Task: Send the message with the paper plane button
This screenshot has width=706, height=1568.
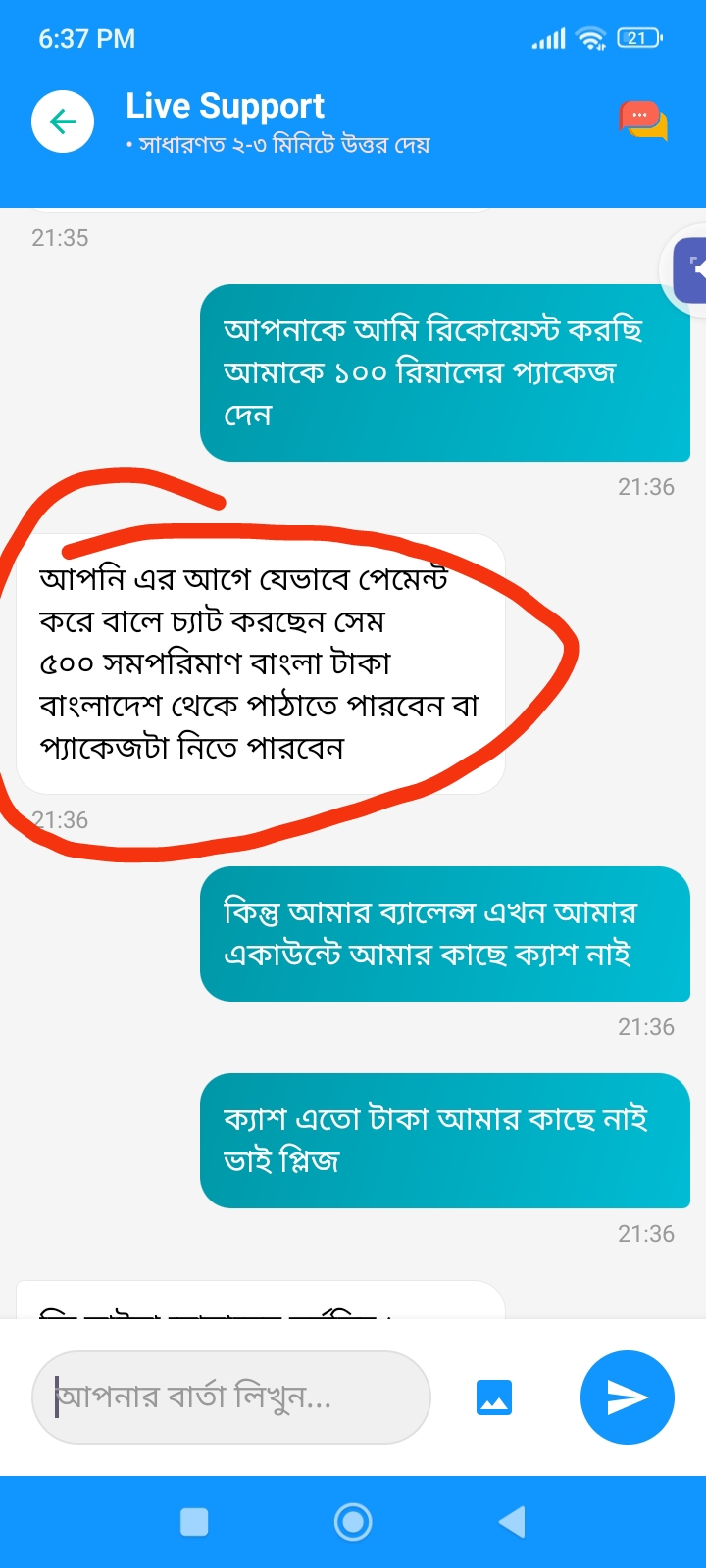Action: [627, 1397]
